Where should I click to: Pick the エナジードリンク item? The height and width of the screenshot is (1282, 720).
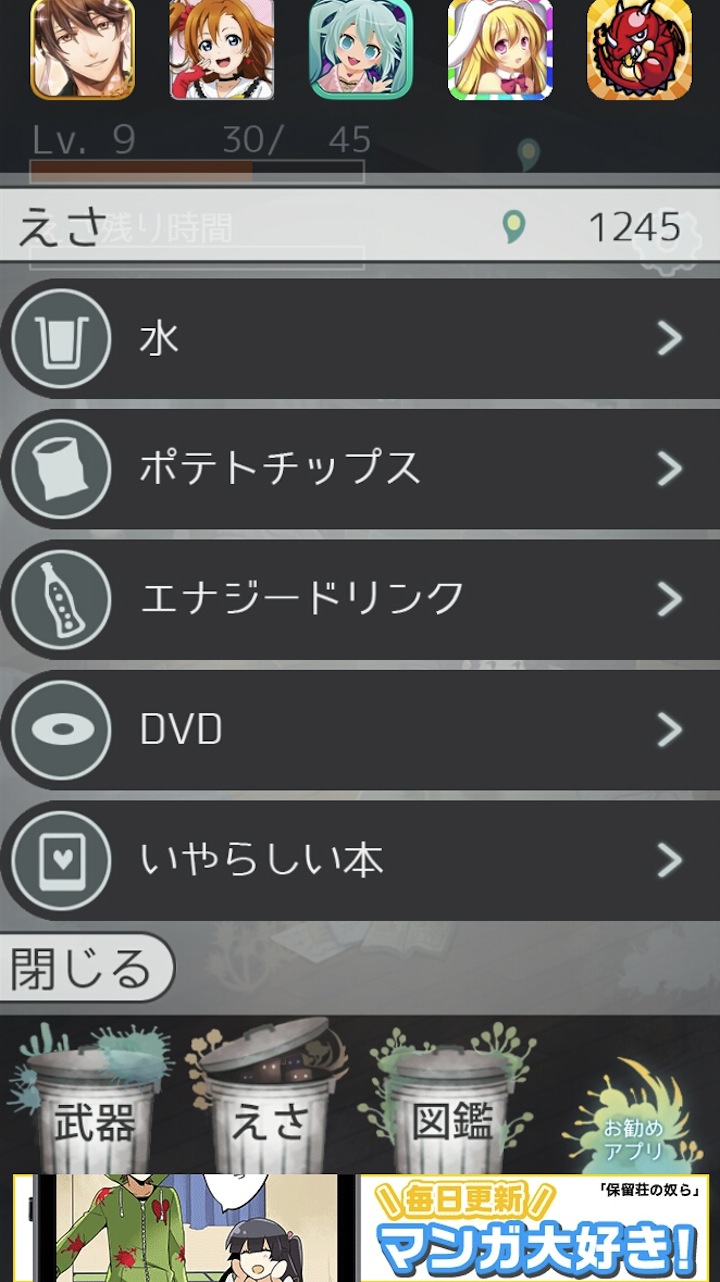360,599
